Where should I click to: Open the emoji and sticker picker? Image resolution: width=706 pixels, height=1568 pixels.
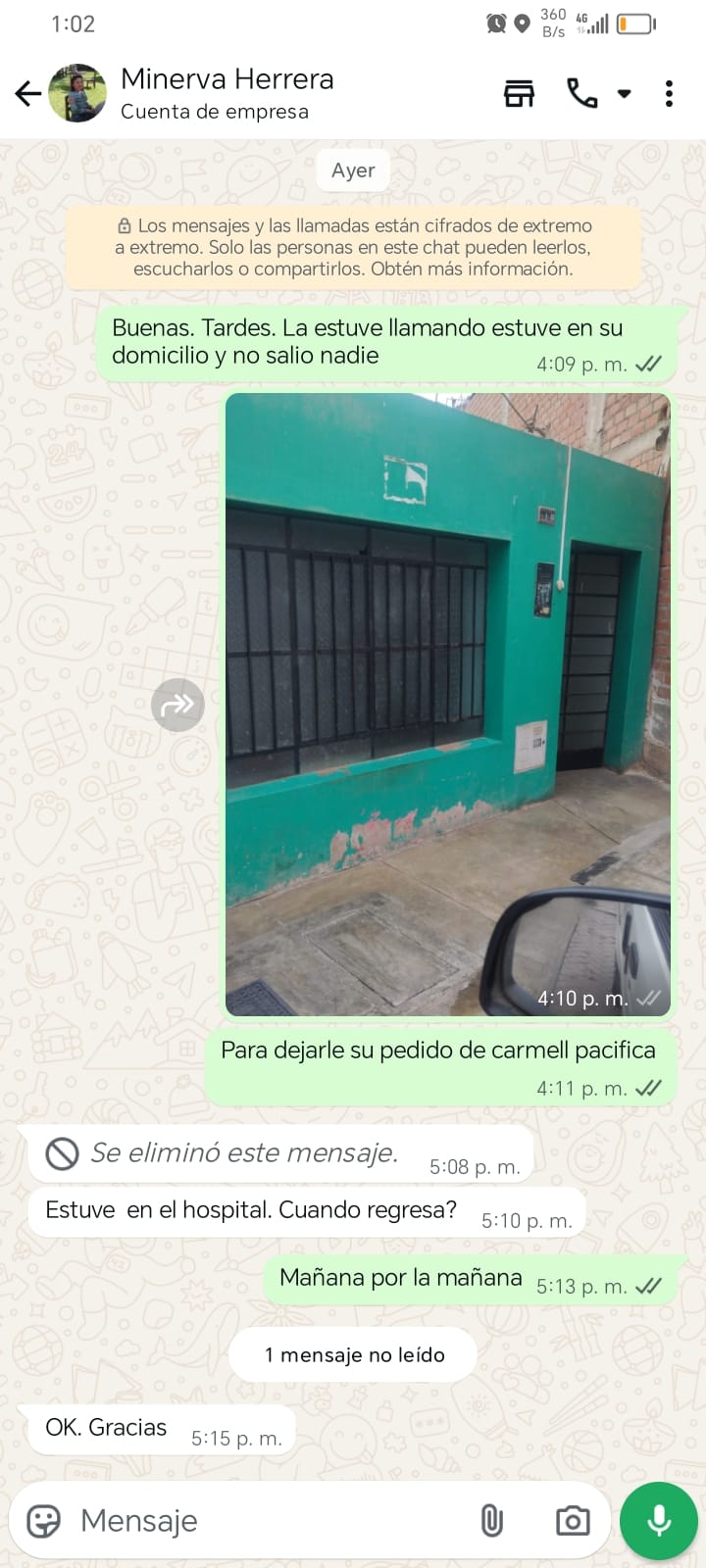point(44,1520)
